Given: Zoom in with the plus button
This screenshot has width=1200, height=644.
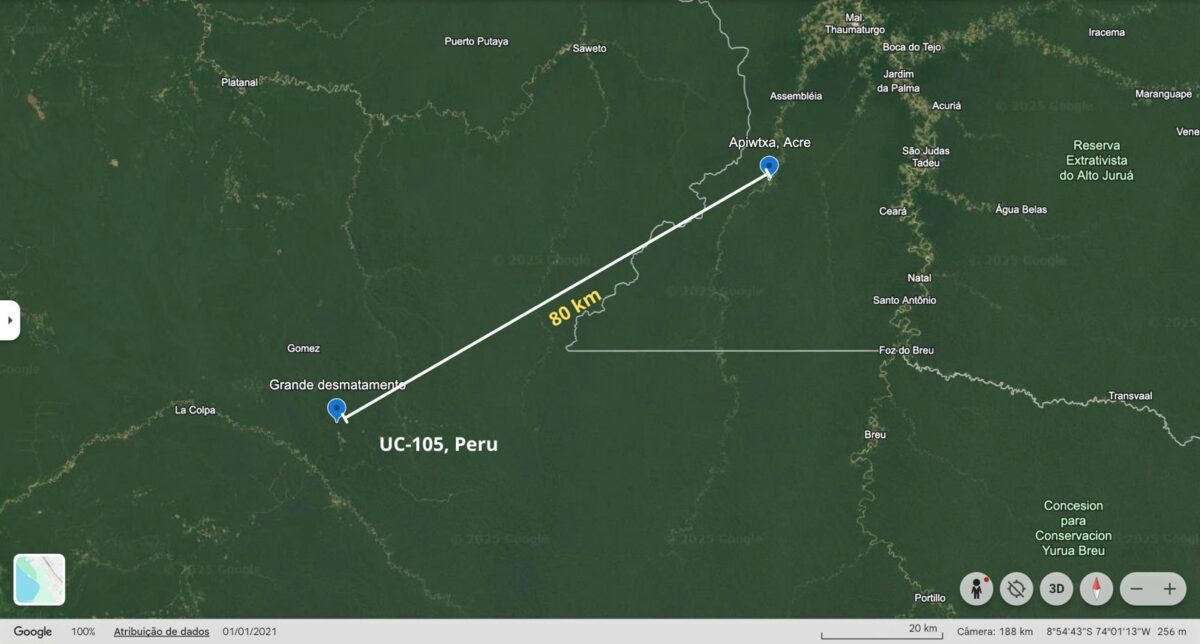Looking at the screenshot, I should pyautogui.click(x=1169, y=589).
